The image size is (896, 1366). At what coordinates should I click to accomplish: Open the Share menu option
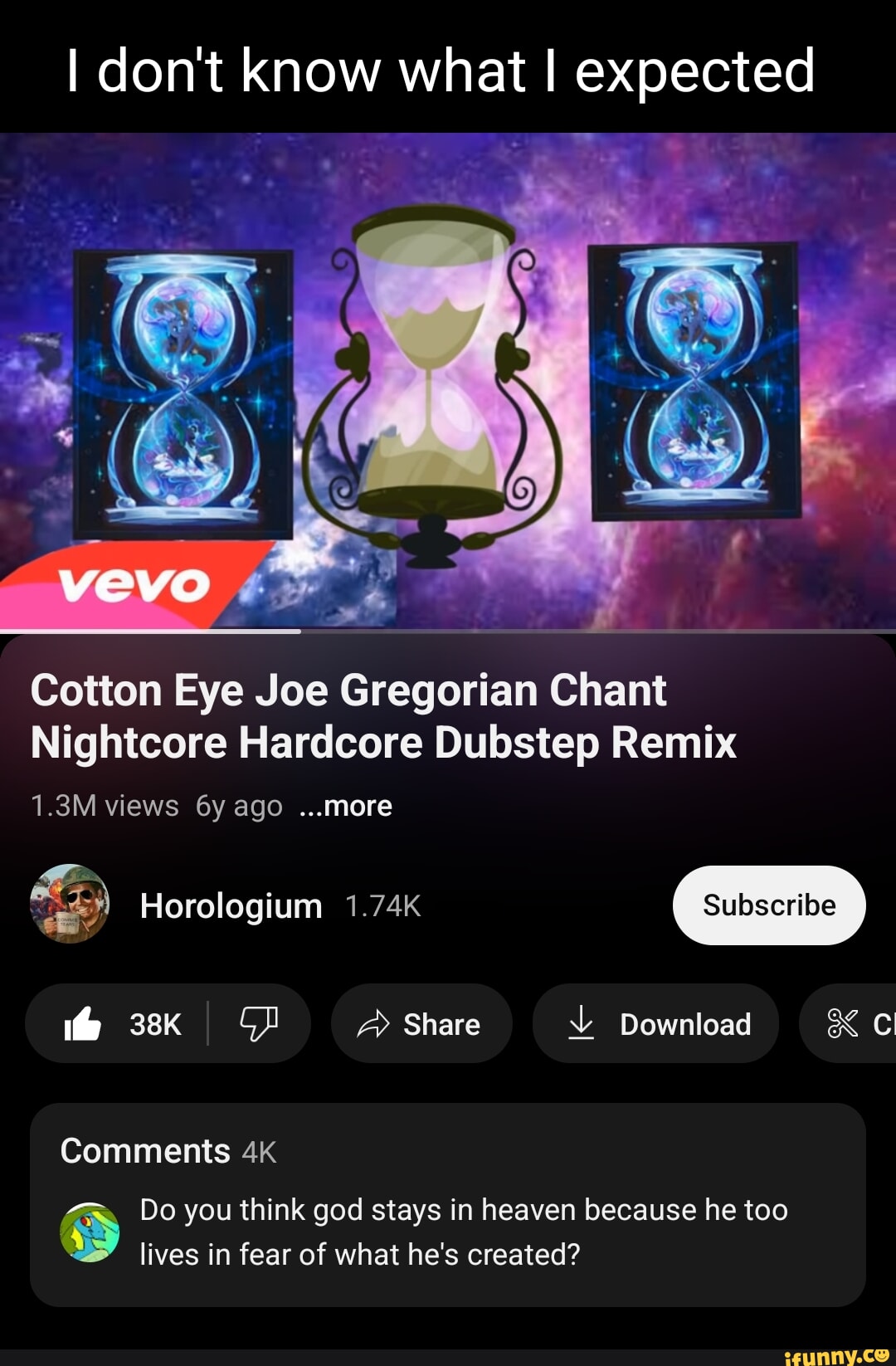pyautogui.click(x=421, y=1023)
